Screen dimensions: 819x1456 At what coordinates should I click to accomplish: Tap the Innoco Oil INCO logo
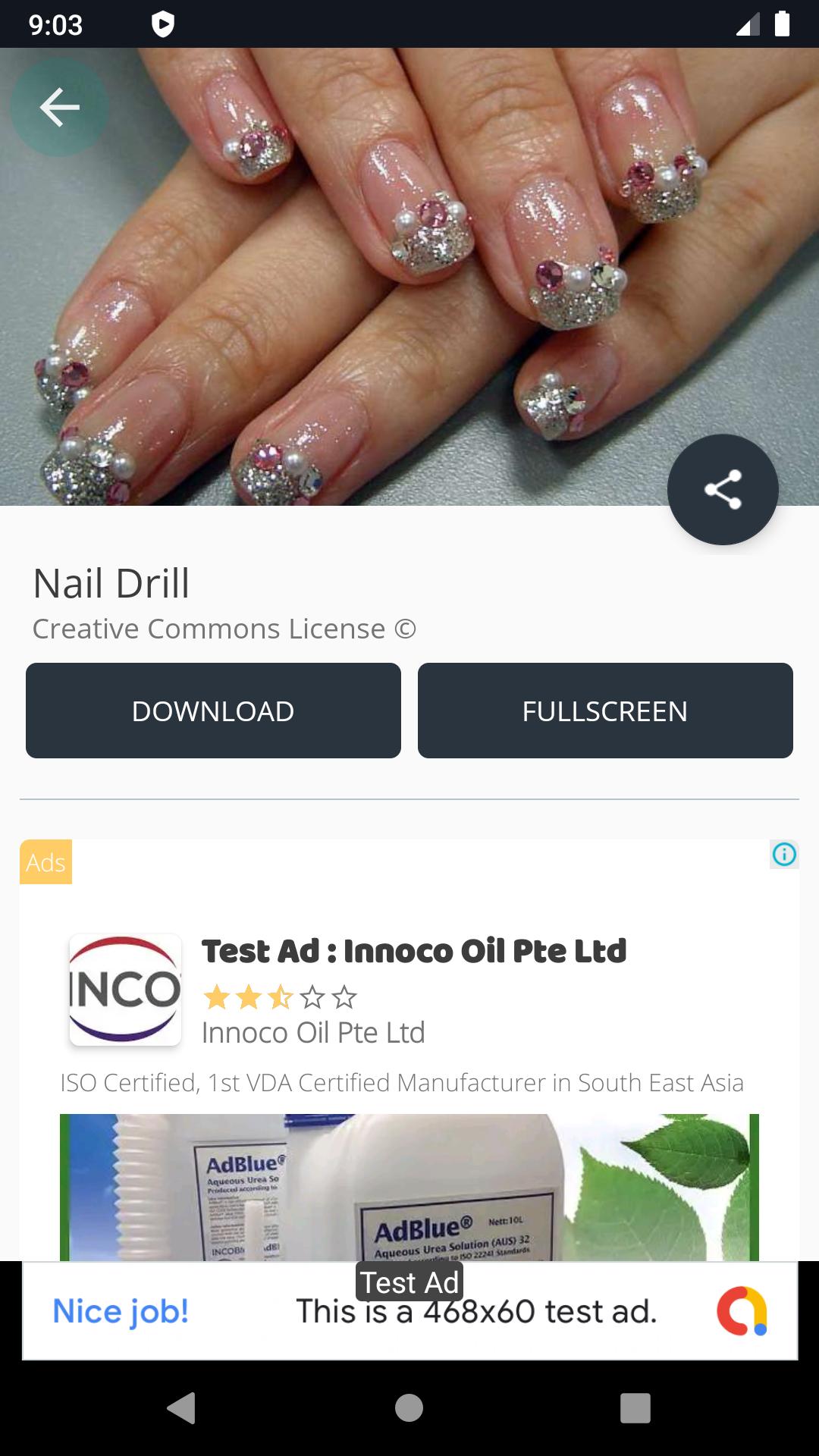point(125,987)
